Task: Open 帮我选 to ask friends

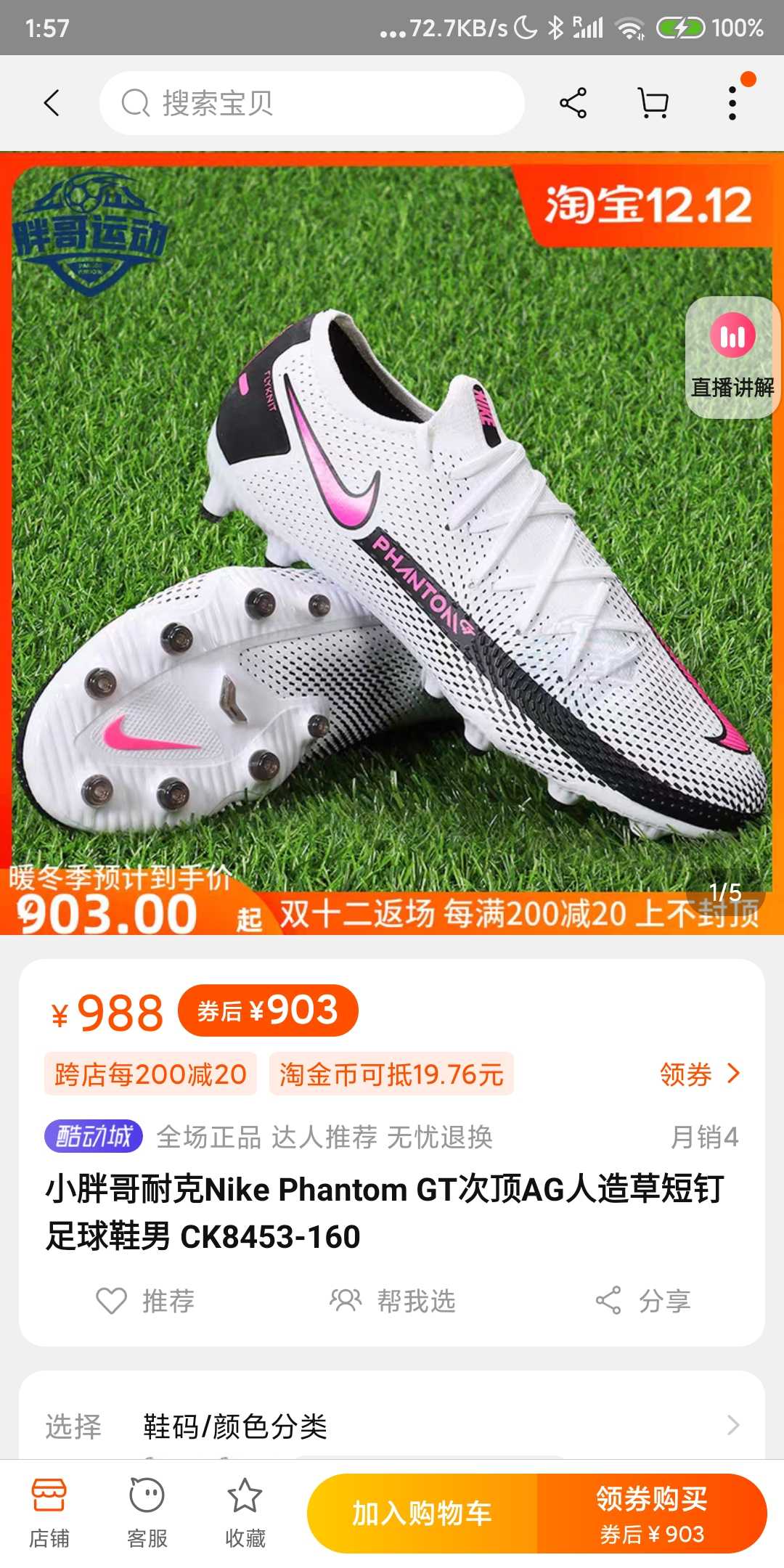Action: (x=393, y=1301)
